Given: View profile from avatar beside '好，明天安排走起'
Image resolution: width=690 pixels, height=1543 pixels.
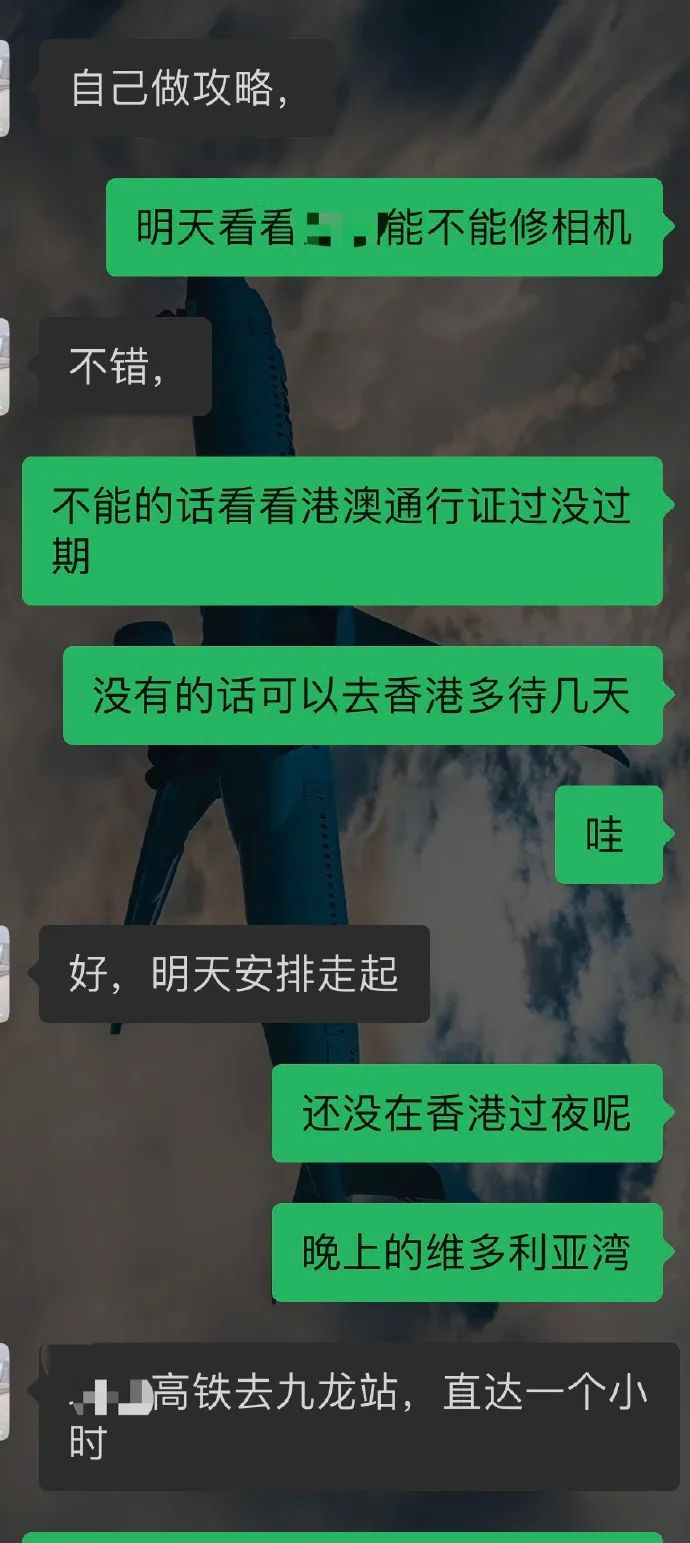Looking at the screenshot, I should (4, 973).
